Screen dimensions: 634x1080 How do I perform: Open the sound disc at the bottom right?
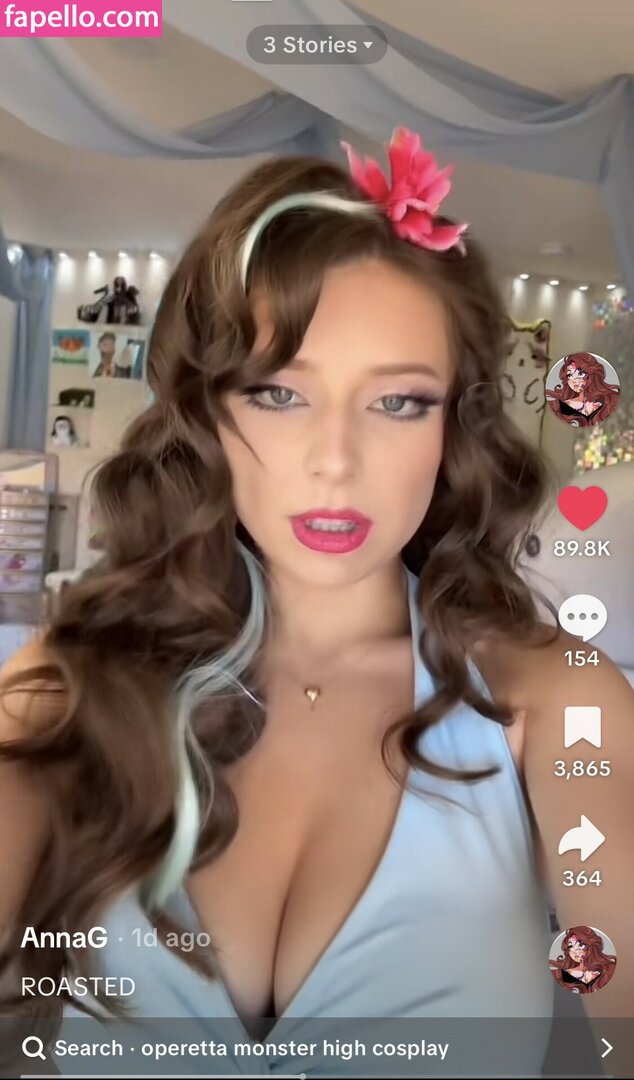(582, 959)
